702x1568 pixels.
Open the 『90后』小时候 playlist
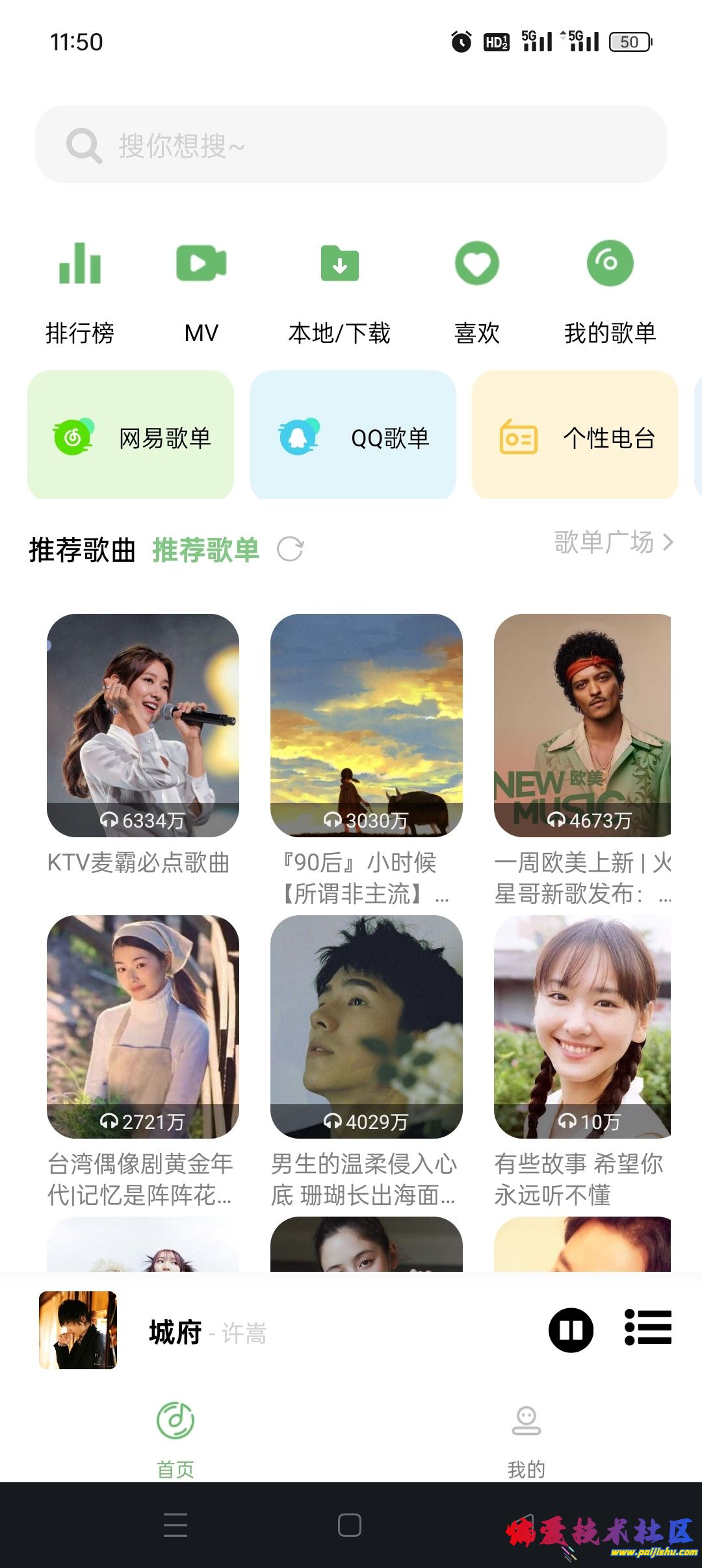click(x=367, y=725)
